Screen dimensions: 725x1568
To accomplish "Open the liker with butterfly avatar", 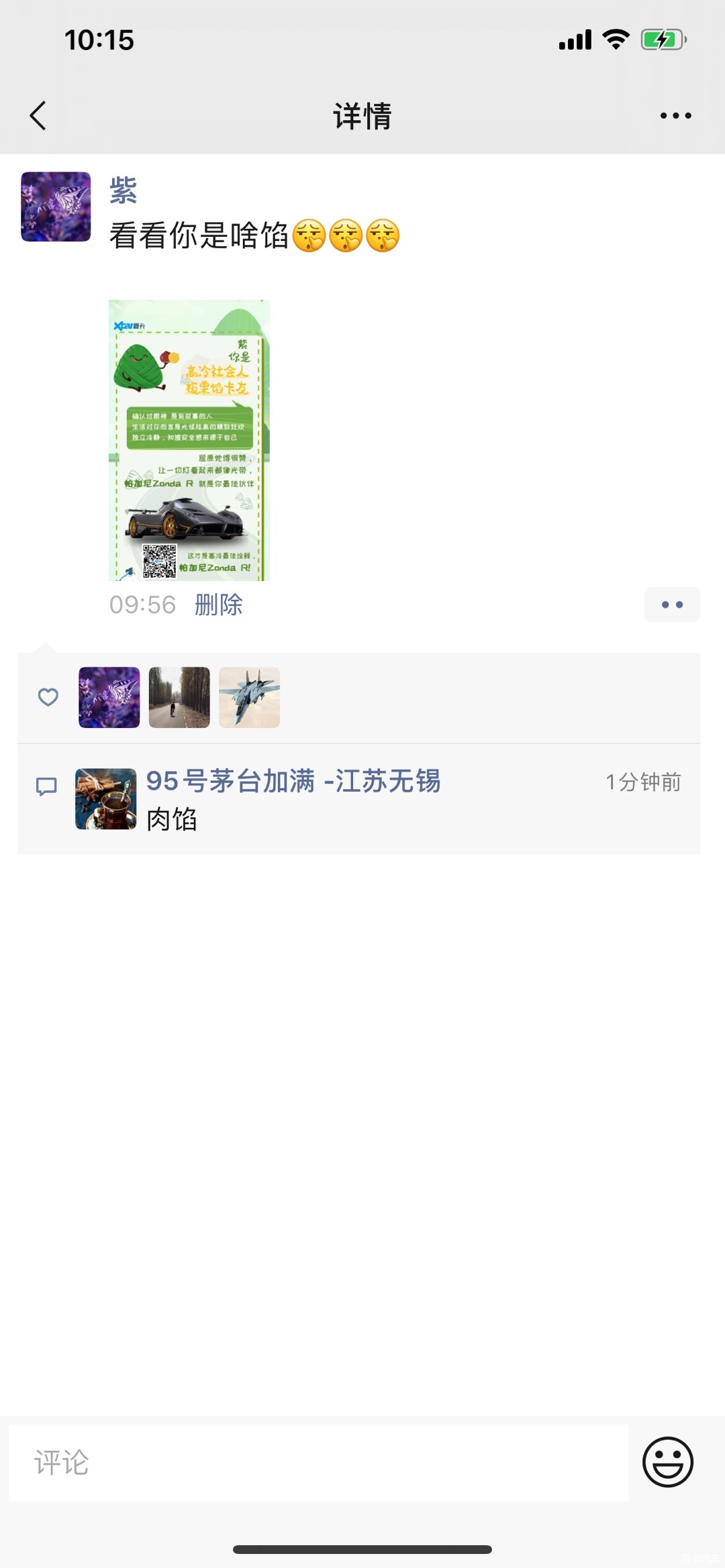I will pyautogui.click(x=109, y=697).
